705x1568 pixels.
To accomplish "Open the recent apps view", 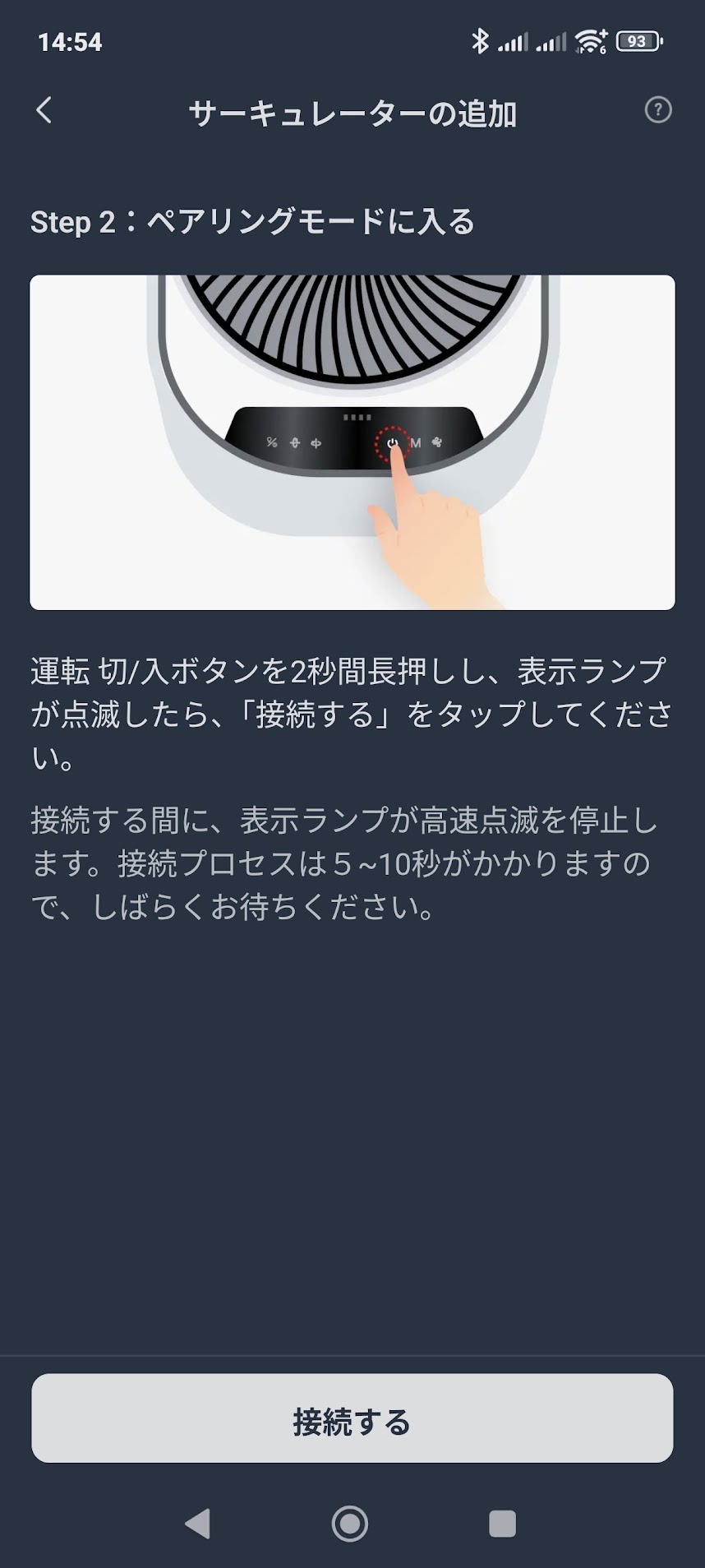I will coord(502,1524).
